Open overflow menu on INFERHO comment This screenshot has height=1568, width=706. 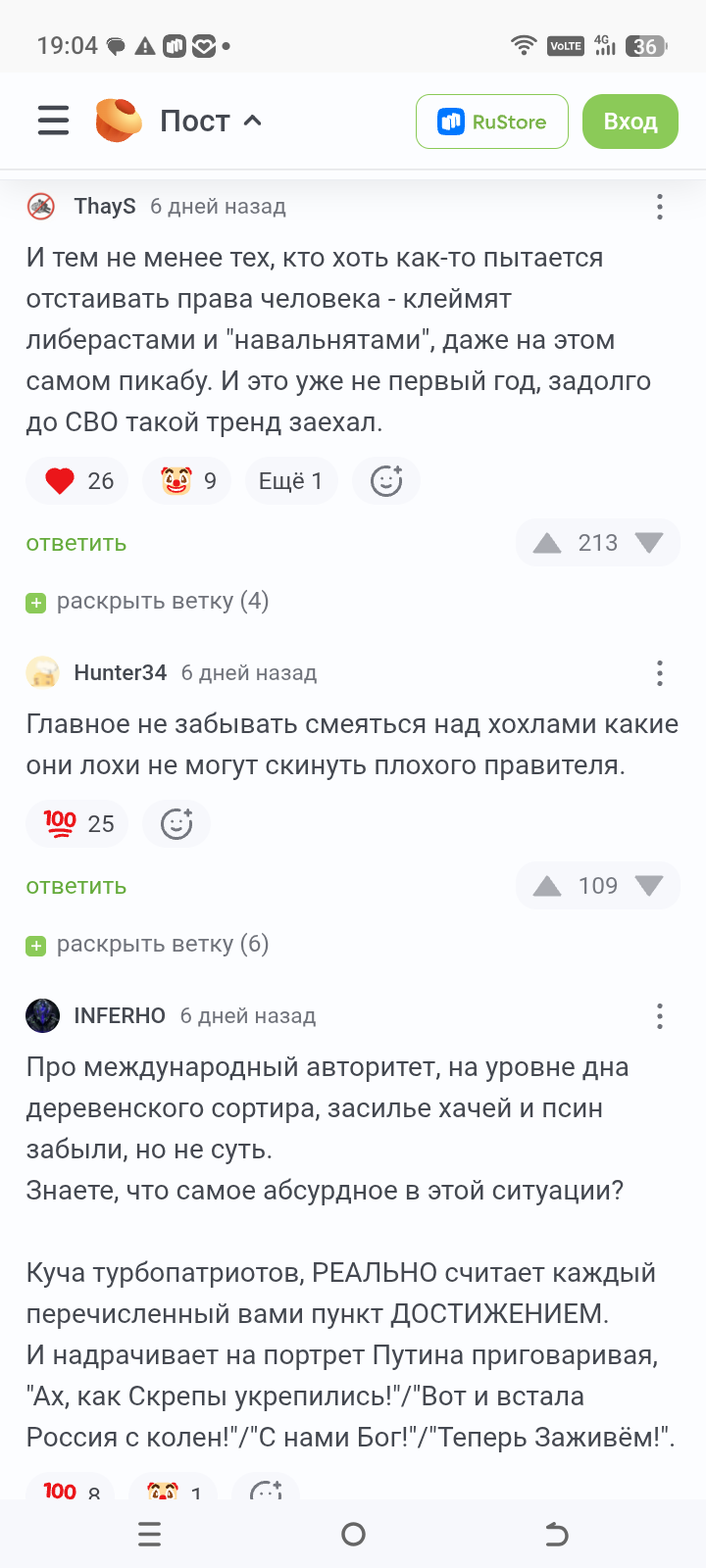(660, 1016)
